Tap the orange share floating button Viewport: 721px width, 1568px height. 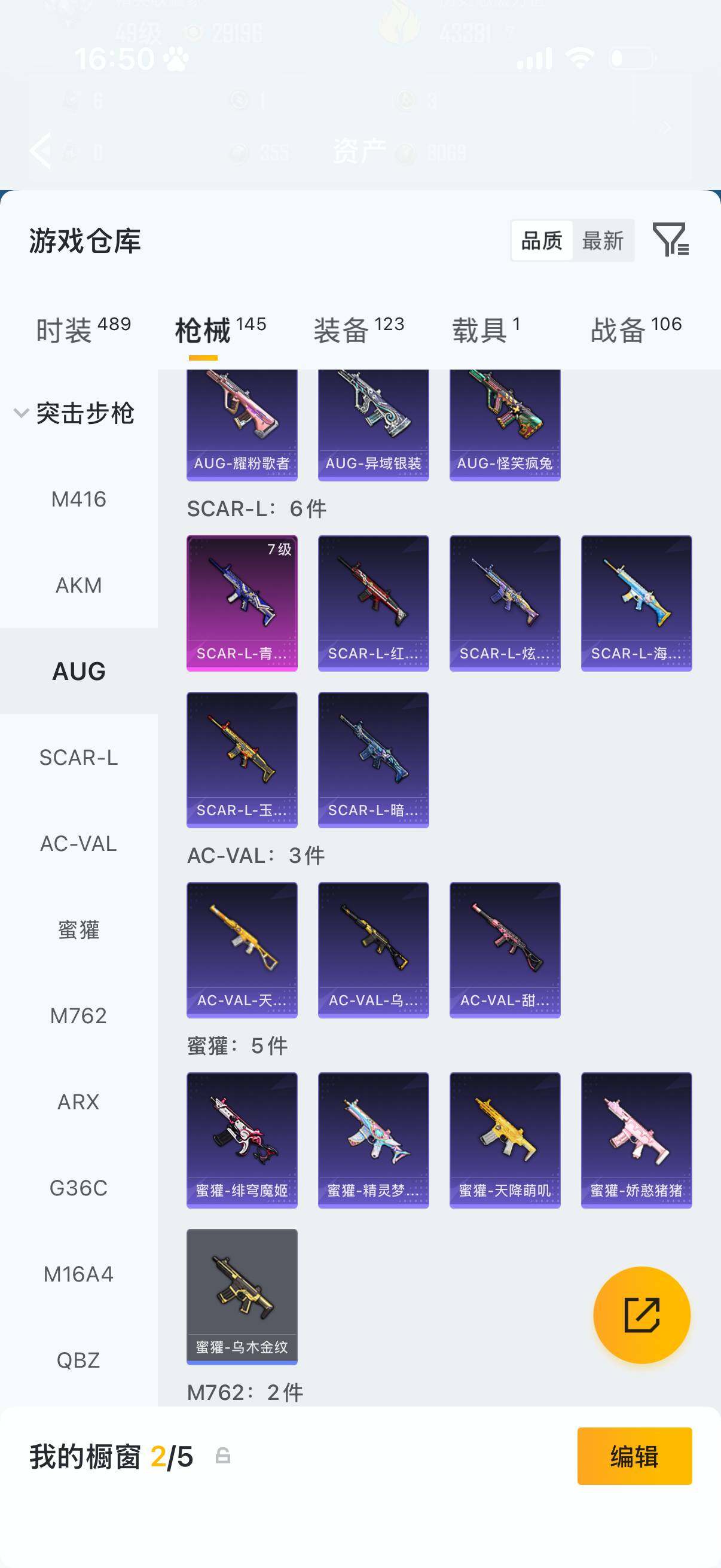tap(641, 1315)
